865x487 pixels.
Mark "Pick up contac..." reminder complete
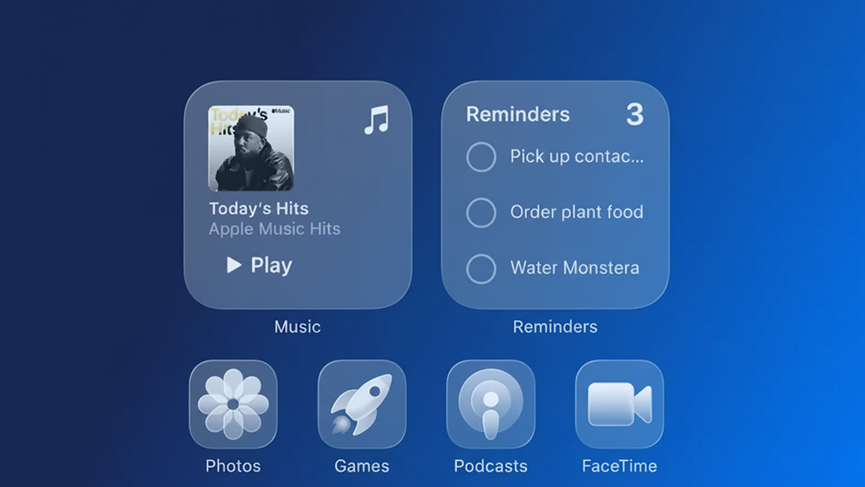(x=481, y=157)
